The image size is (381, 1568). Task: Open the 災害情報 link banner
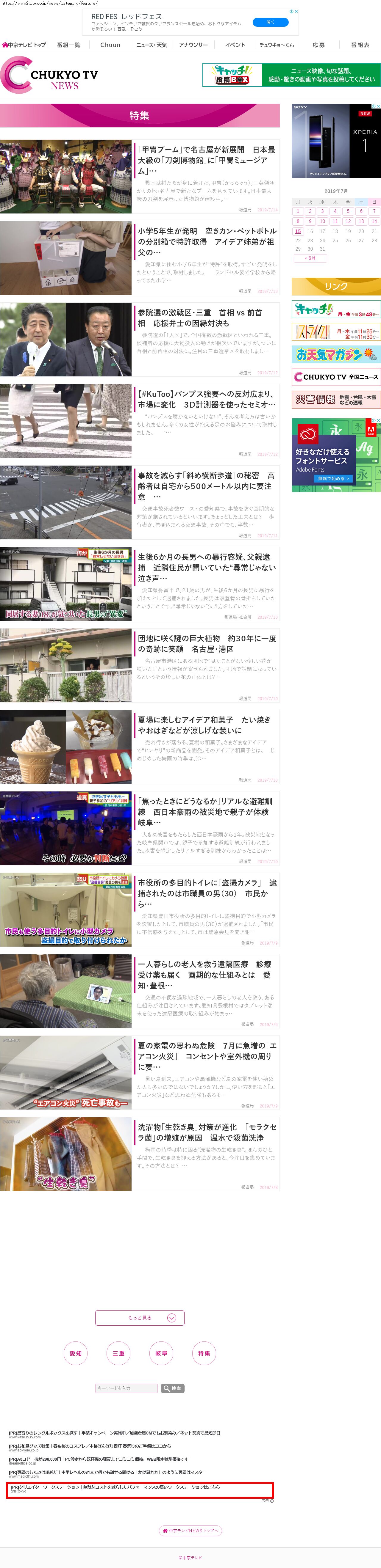coord(336,399)
